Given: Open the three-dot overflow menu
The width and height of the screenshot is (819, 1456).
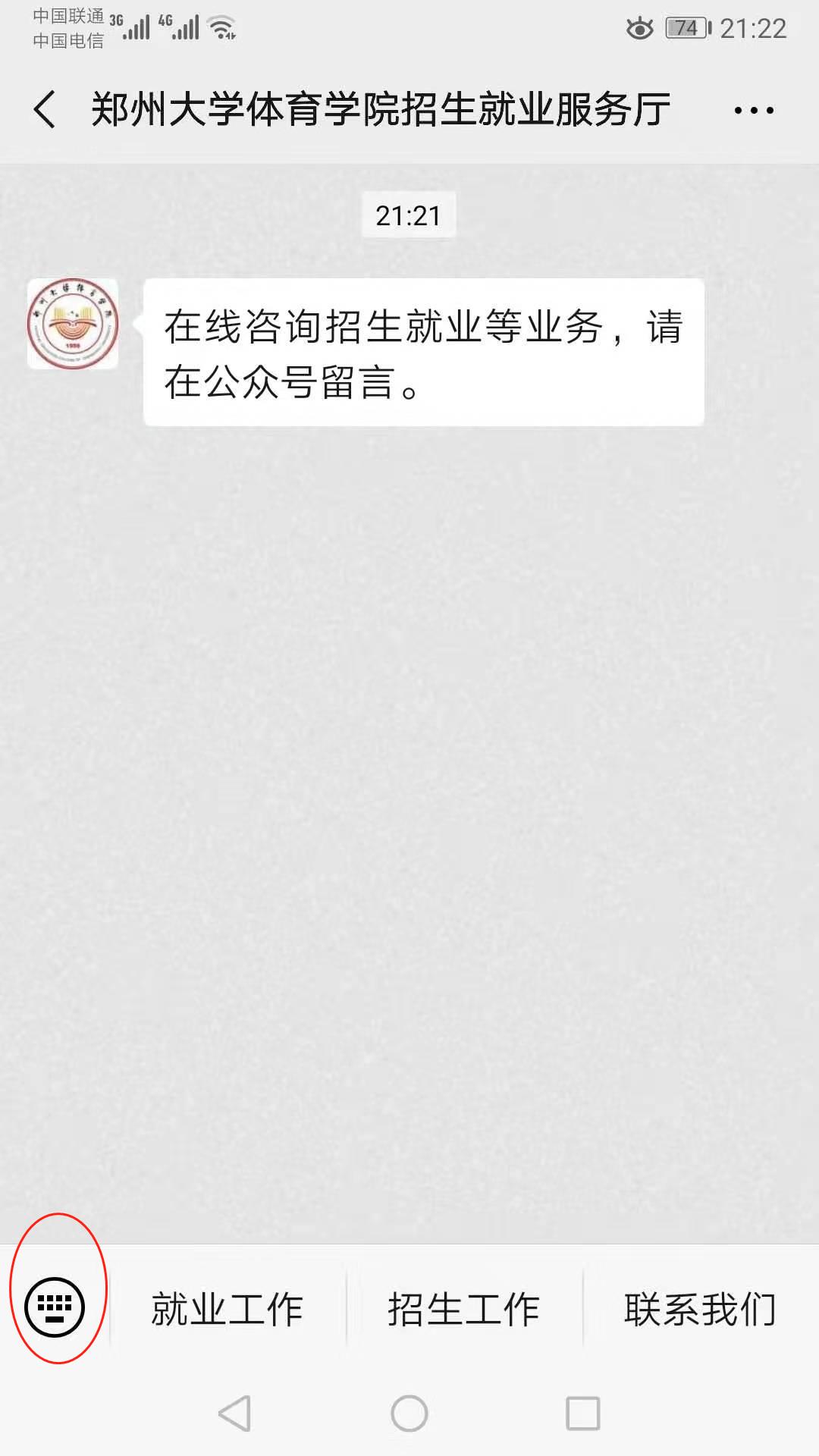Looking at the screenshot, I should (x=754, y=111).
